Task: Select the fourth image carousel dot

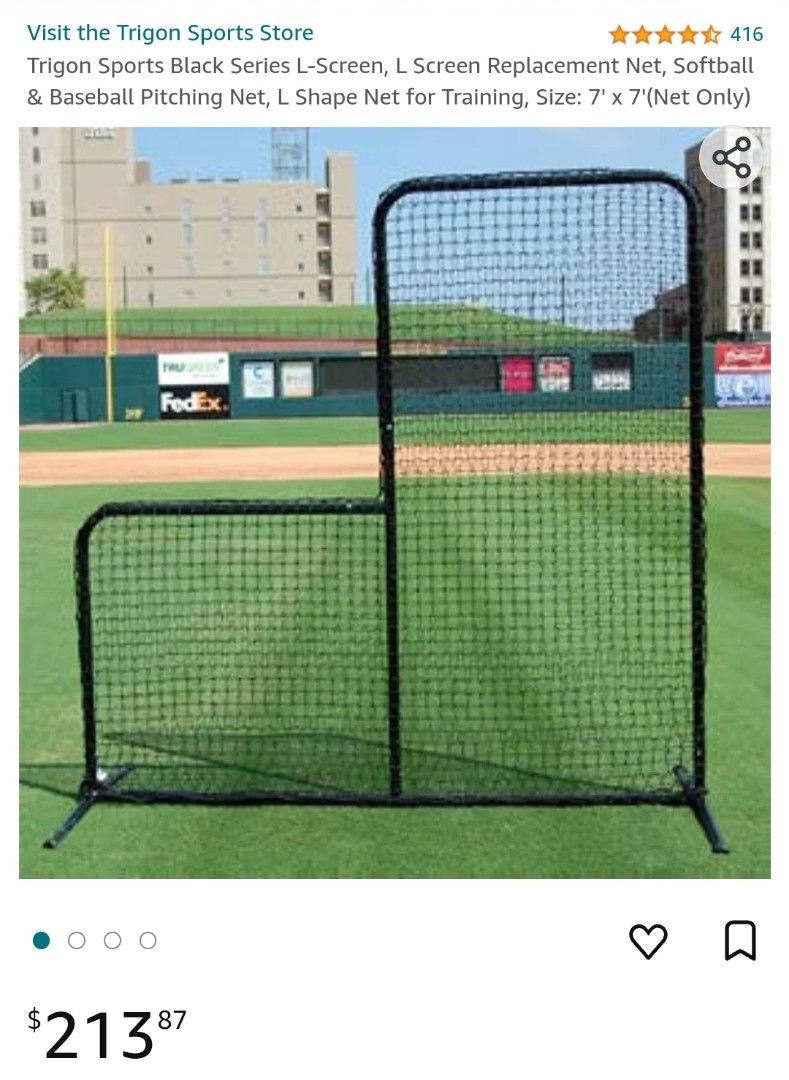Action: [x=150, y=940]
